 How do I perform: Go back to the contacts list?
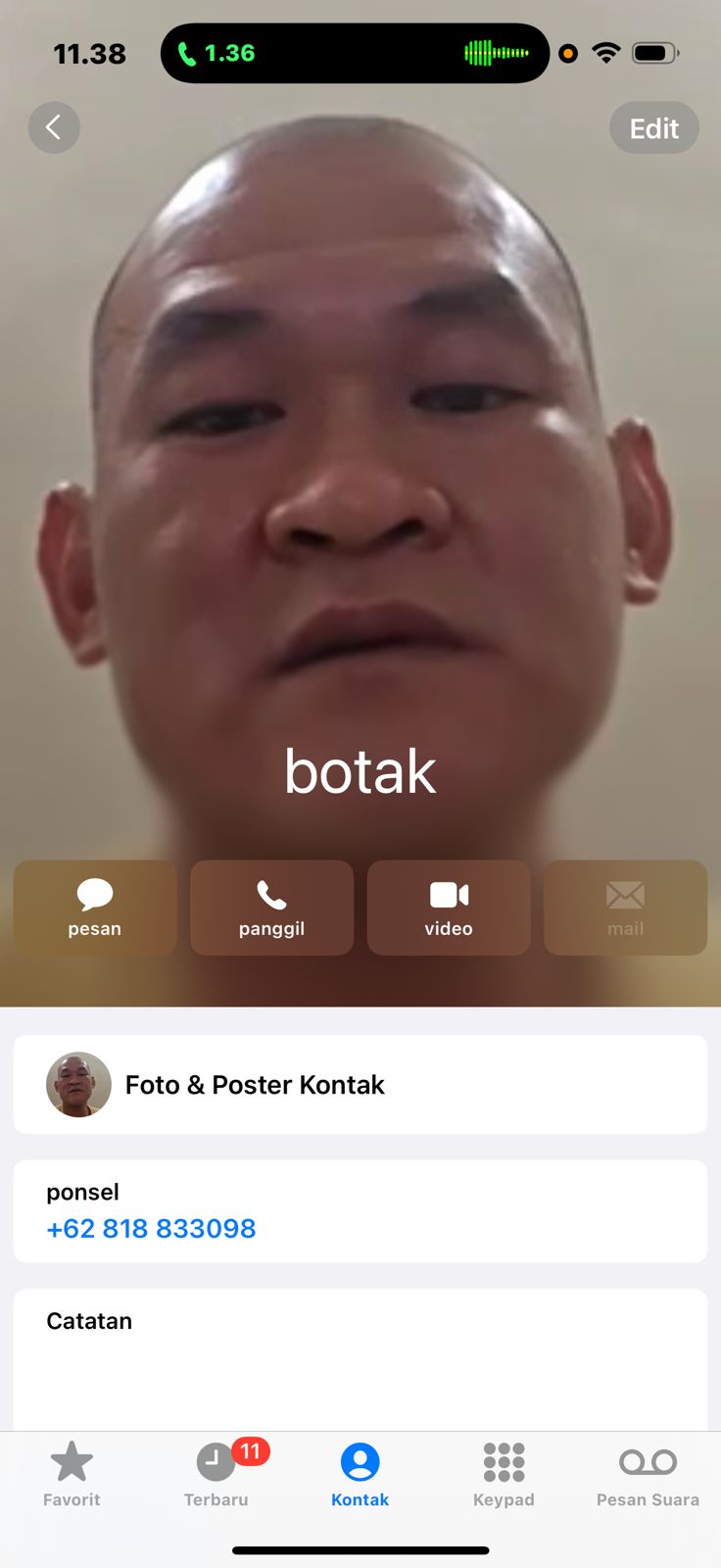(54, 127)
